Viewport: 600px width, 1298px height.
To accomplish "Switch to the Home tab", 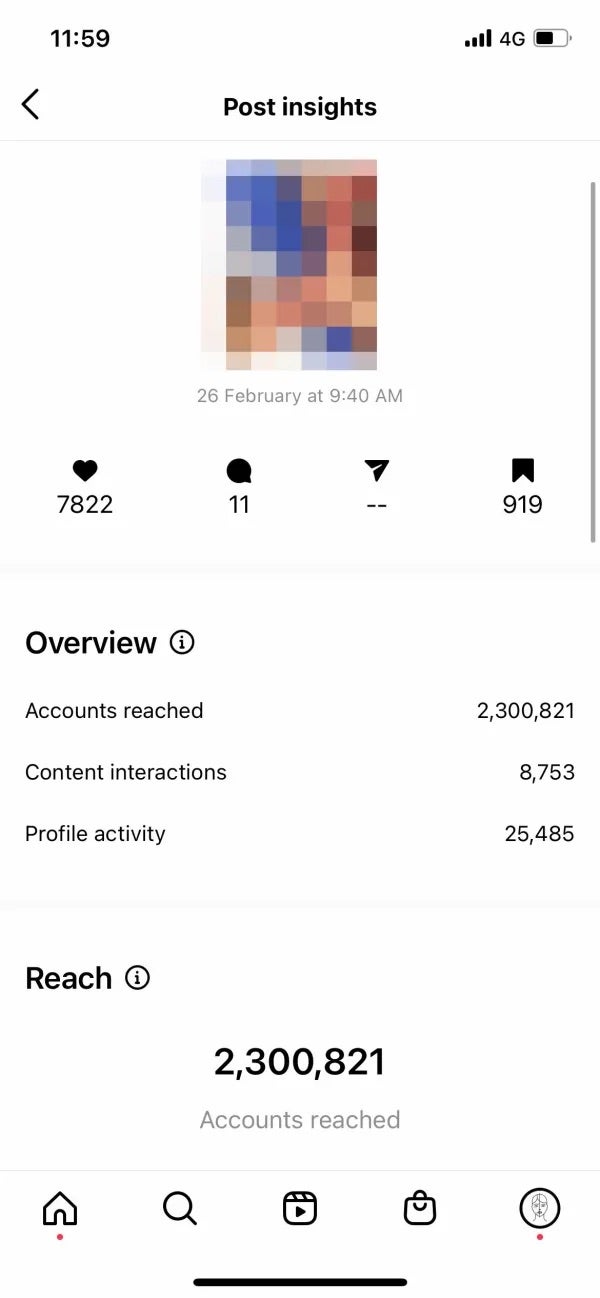I will point(60,1209).
